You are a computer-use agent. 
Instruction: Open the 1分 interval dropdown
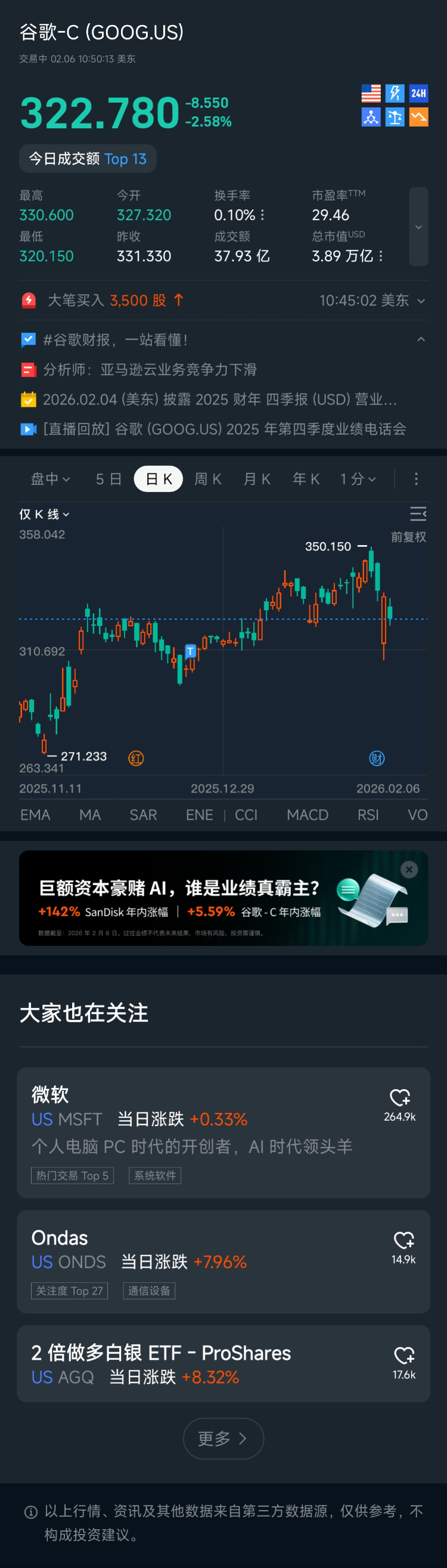[358, 479]
